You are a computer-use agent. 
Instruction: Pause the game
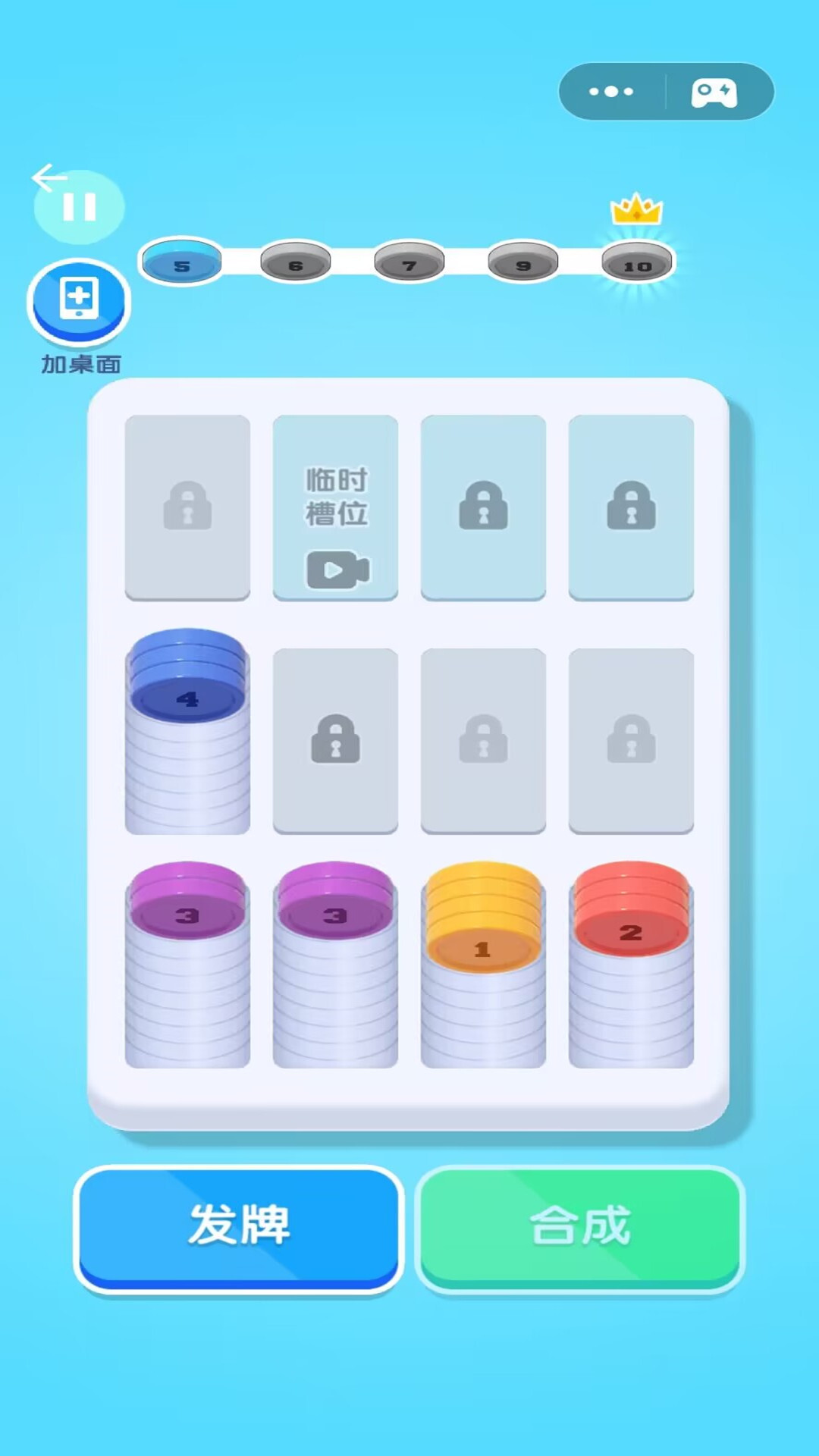tap(79, 206)
